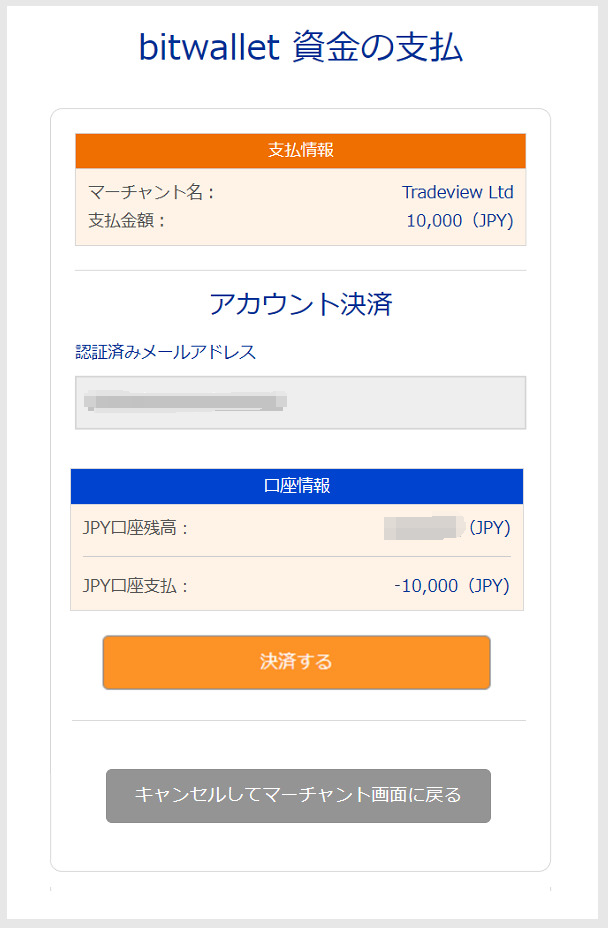The width and height of the screenshot is (608, 928).
Task: Tap the orange 決済する payment button
Action: tap(296, 662)
